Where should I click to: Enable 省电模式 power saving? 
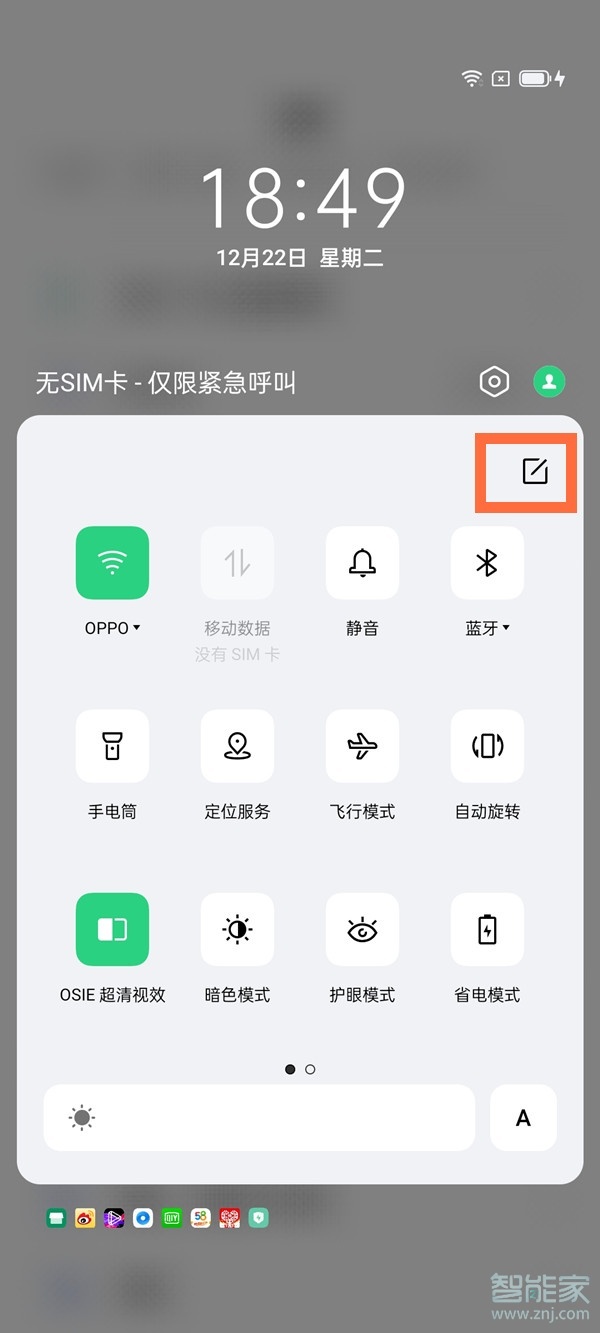pos(487,929)
